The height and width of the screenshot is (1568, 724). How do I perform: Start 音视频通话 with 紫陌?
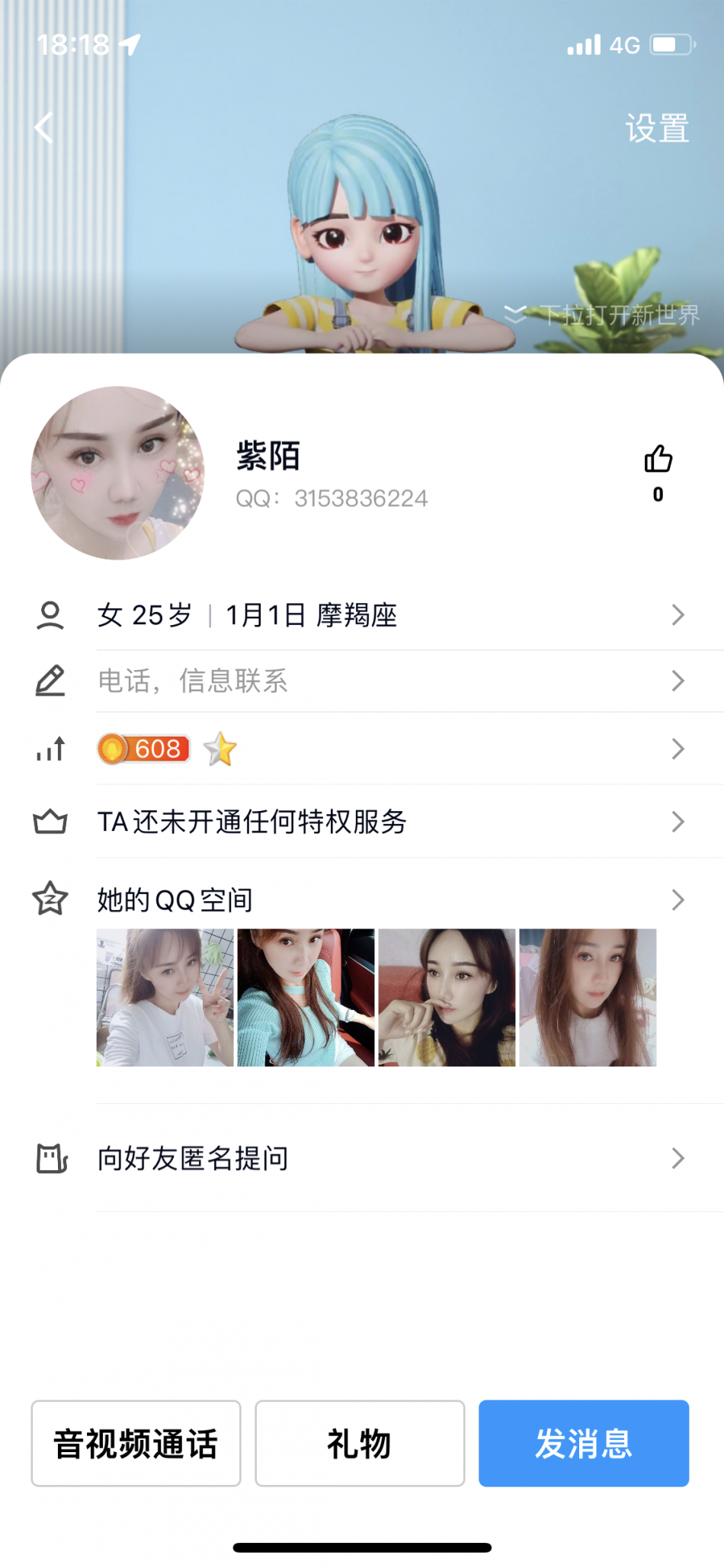tap(136, 1443)
